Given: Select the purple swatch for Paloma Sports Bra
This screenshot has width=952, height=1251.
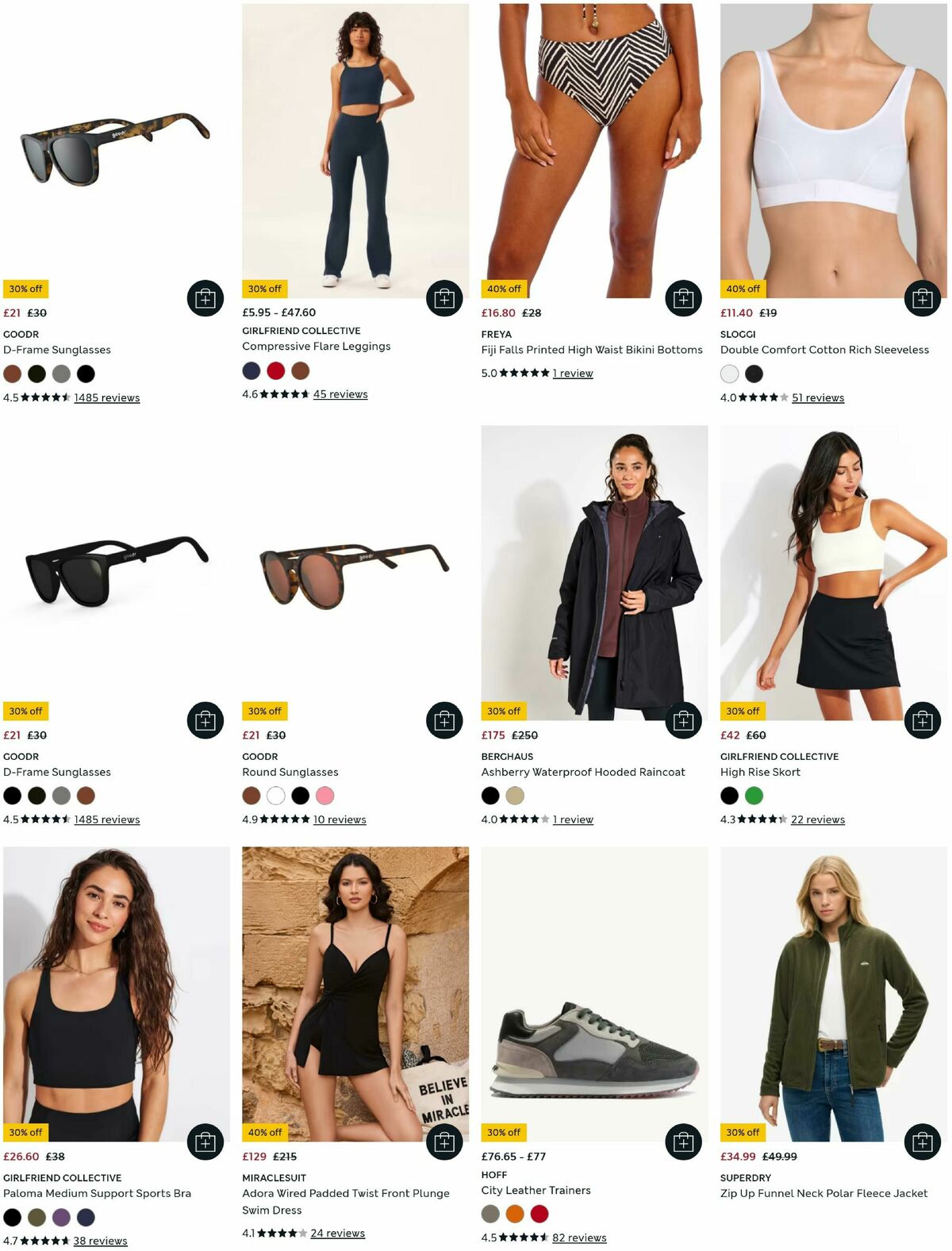Looking at the screenshot, I should pos(61,1217).
